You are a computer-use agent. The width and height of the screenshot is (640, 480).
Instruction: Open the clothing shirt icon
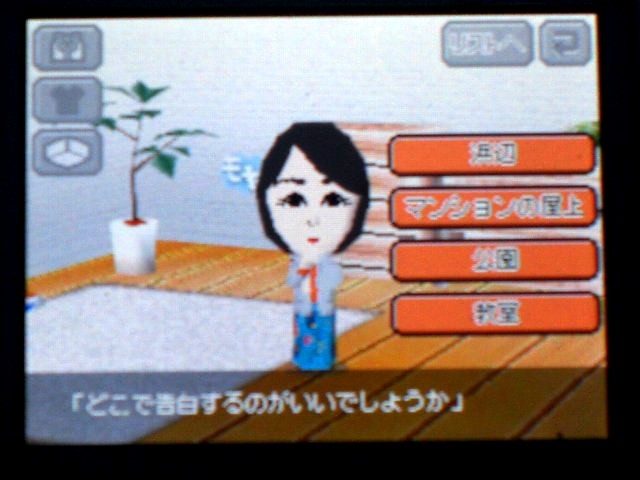(67, 99)
